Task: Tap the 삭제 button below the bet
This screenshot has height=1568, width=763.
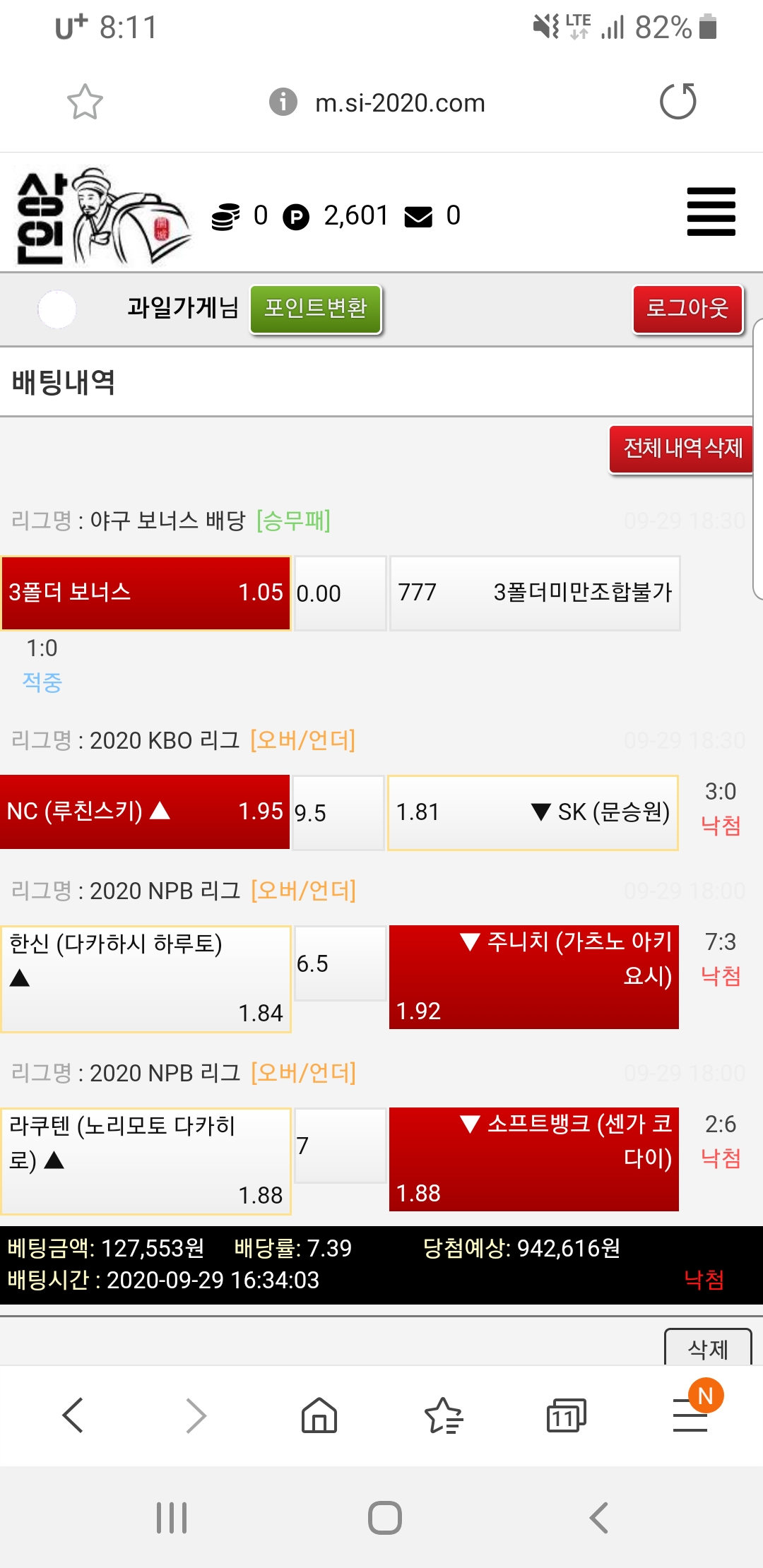Action: 707,1348
